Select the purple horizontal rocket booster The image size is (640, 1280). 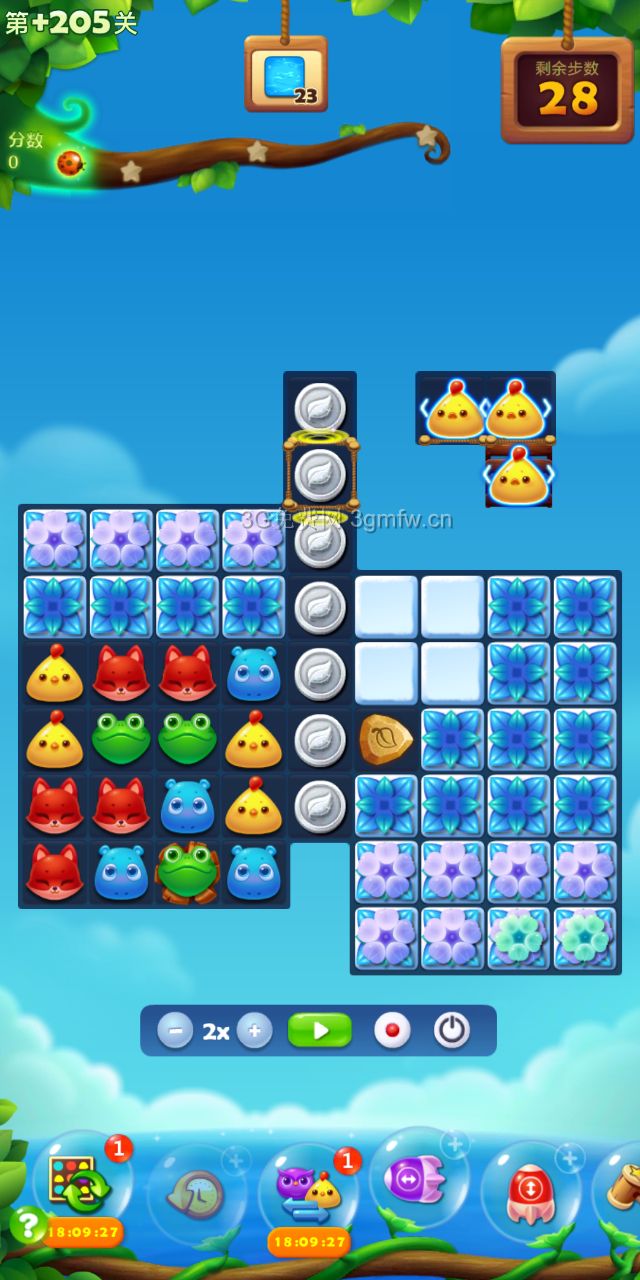click(417, 1180)
